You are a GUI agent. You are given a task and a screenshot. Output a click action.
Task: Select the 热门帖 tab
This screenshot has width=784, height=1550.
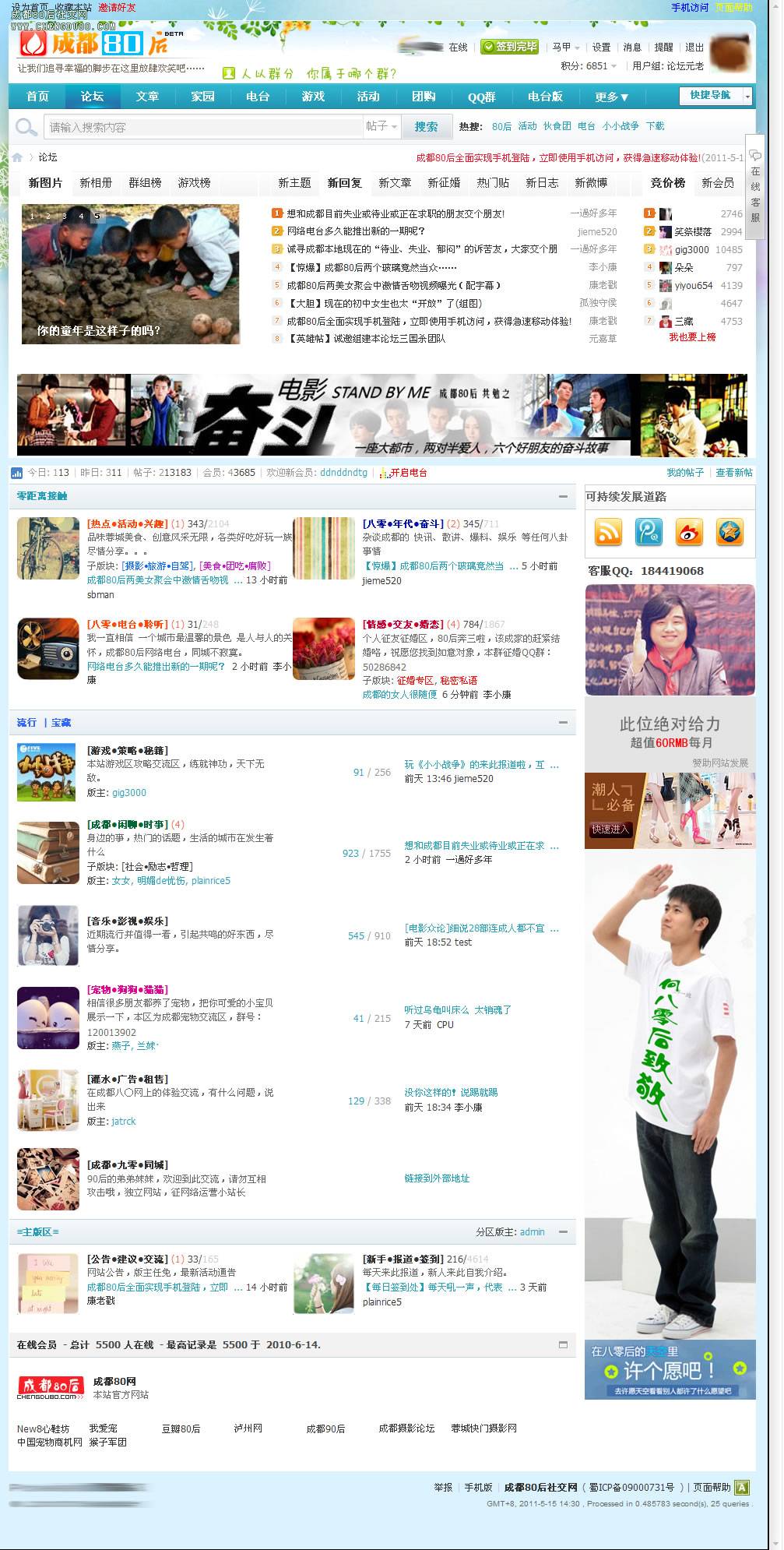(x=493, y=183)
